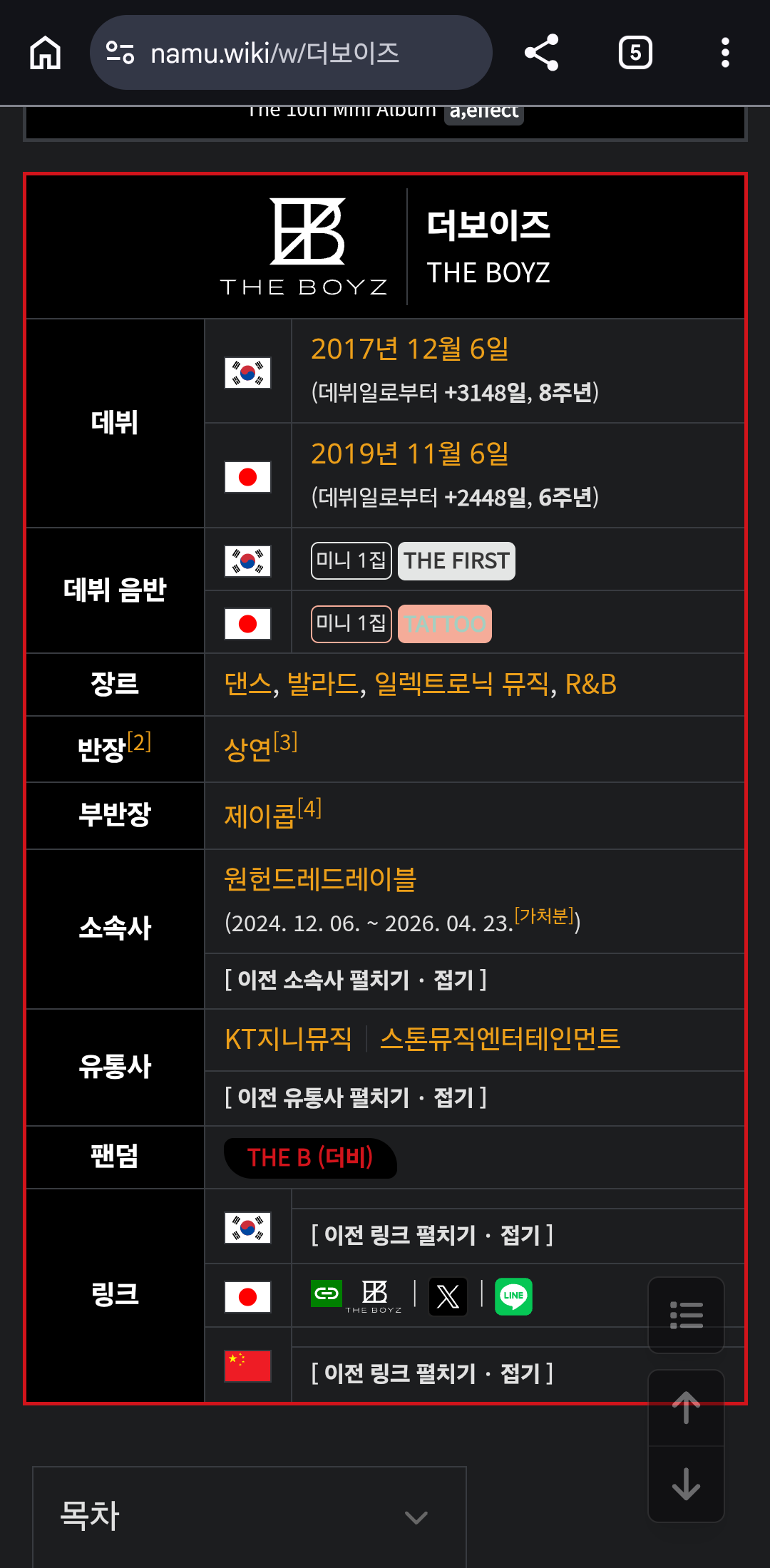This screenshot has width=770, height=1568.
Task: Open the THE B (더비) fandom link
Action: coord(310,1157)
